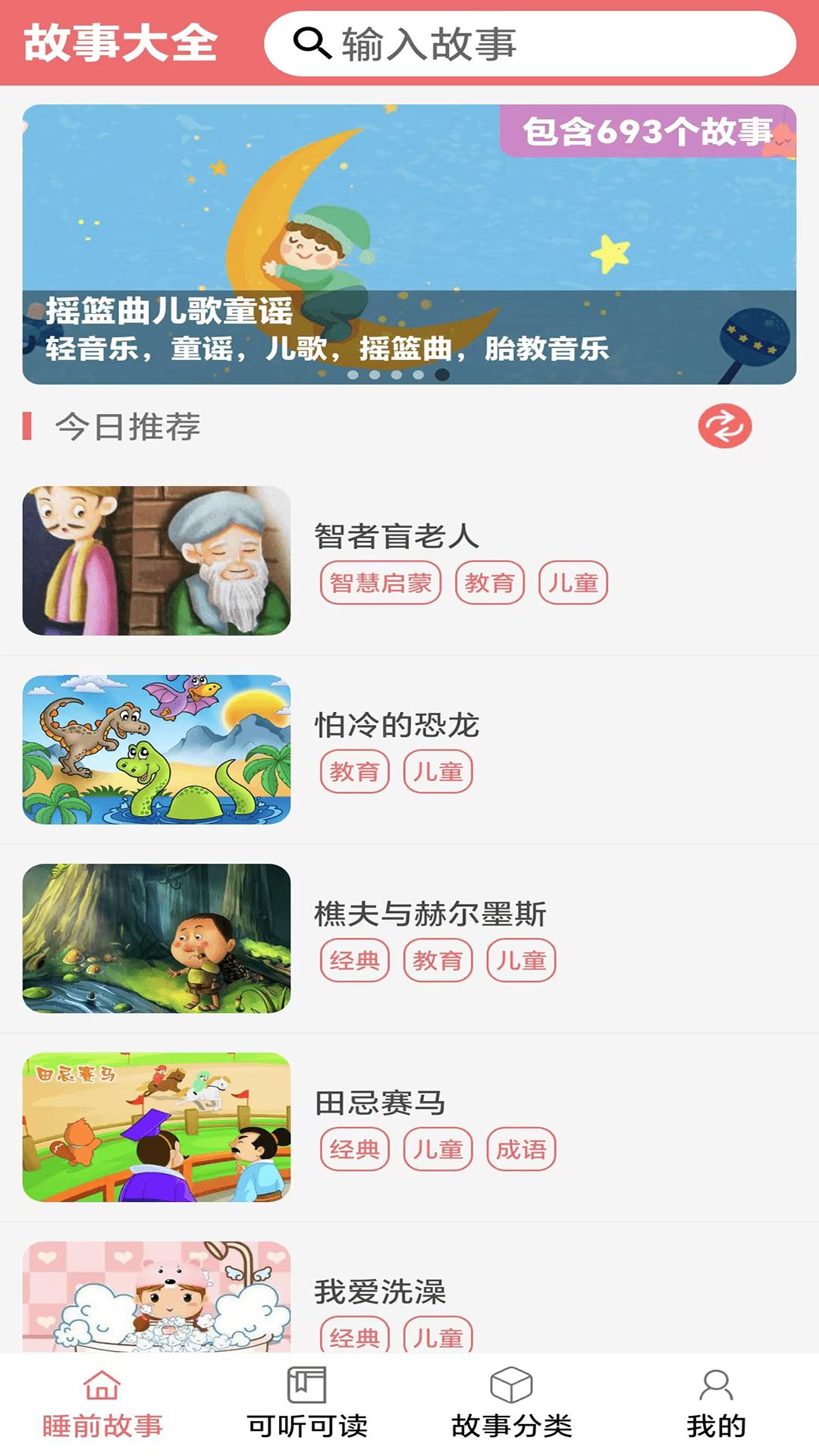The height and width of the screenshot is (1456, 819).
Task: Expand the 今日推荐 section header
Action: click(x=129, y=428)
